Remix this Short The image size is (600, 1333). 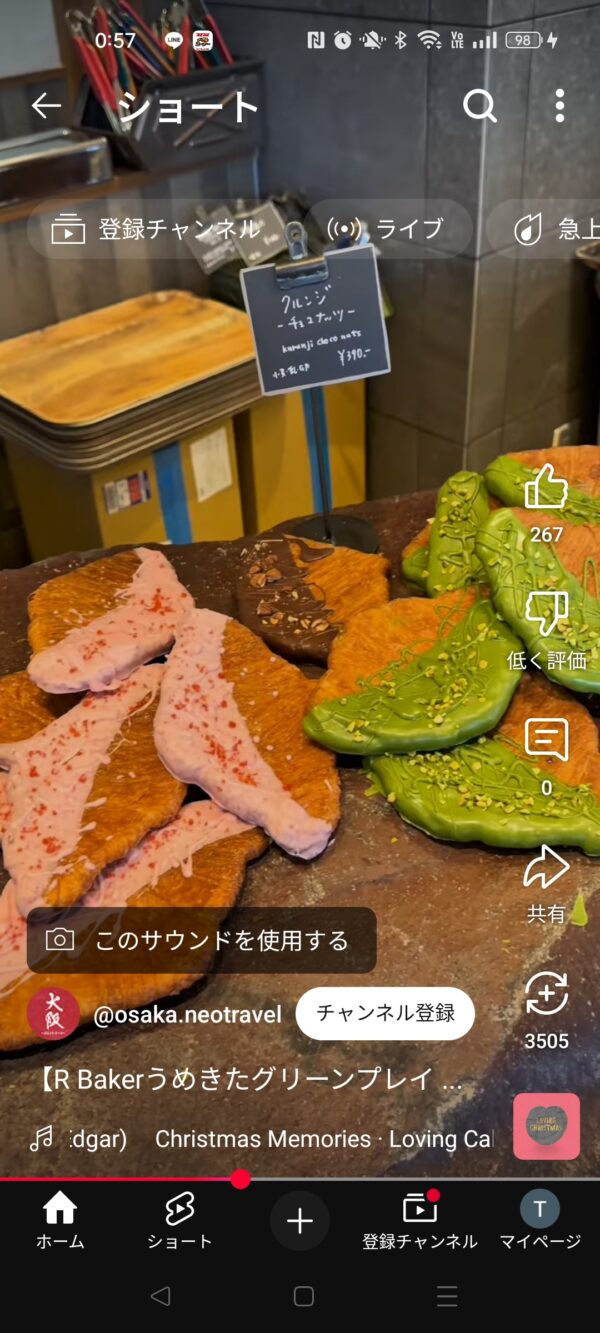(546, 995)
